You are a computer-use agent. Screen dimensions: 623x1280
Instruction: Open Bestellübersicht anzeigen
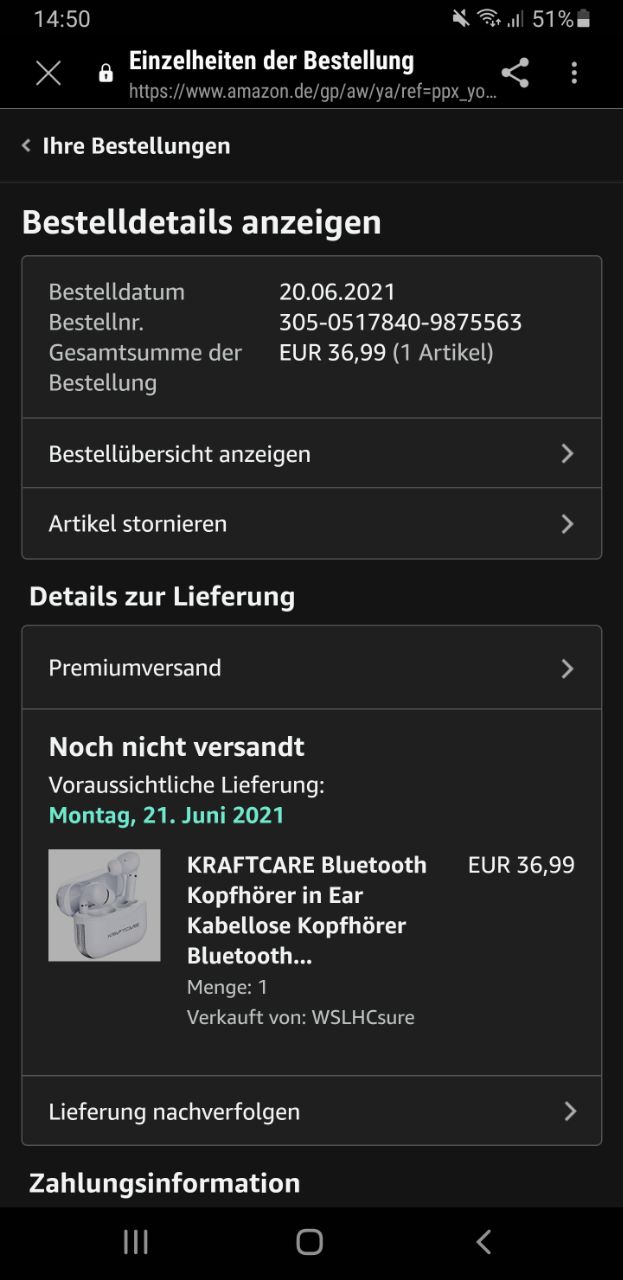[311, 454]
